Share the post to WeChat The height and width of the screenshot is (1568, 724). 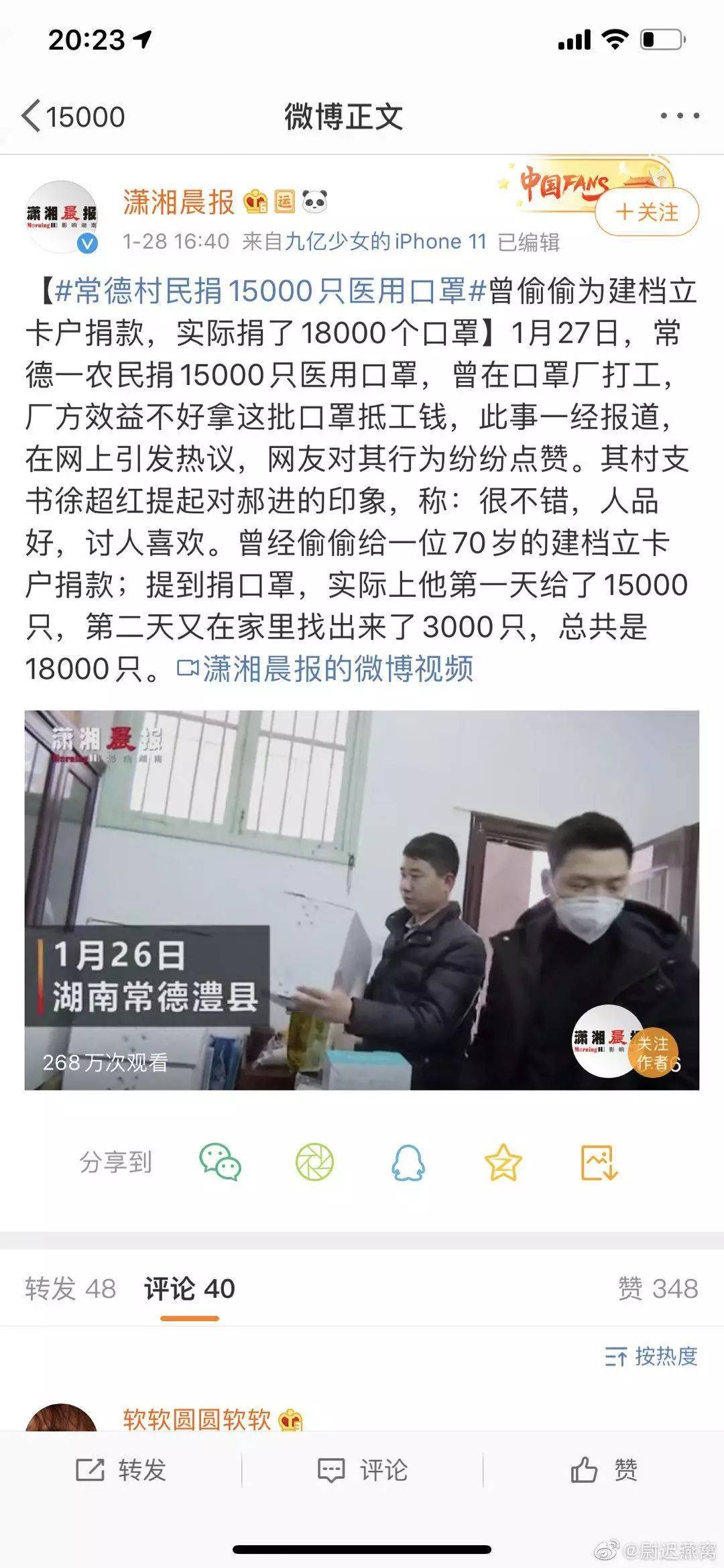click(x=220, y=1162)
